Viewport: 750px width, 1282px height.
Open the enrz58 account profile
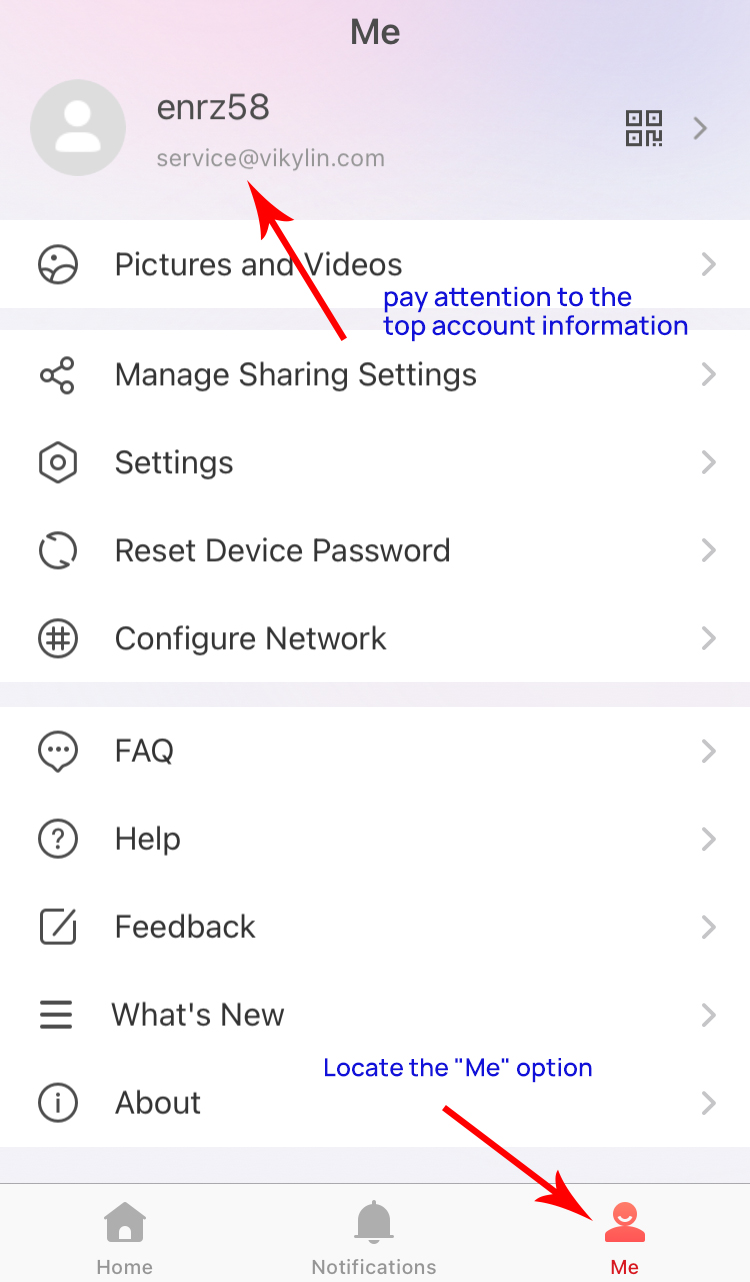(375, 128)
